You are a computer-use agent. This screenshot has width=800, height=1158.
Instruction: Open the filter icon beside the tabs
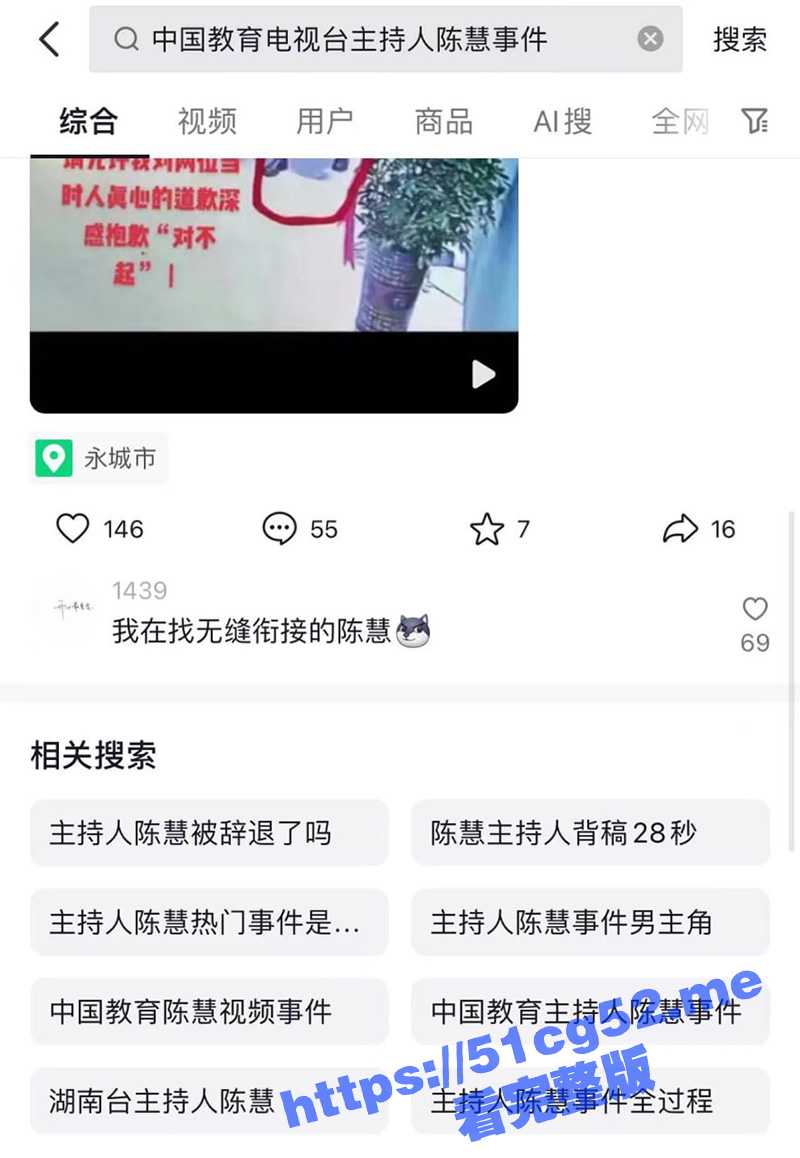(755, 122)
